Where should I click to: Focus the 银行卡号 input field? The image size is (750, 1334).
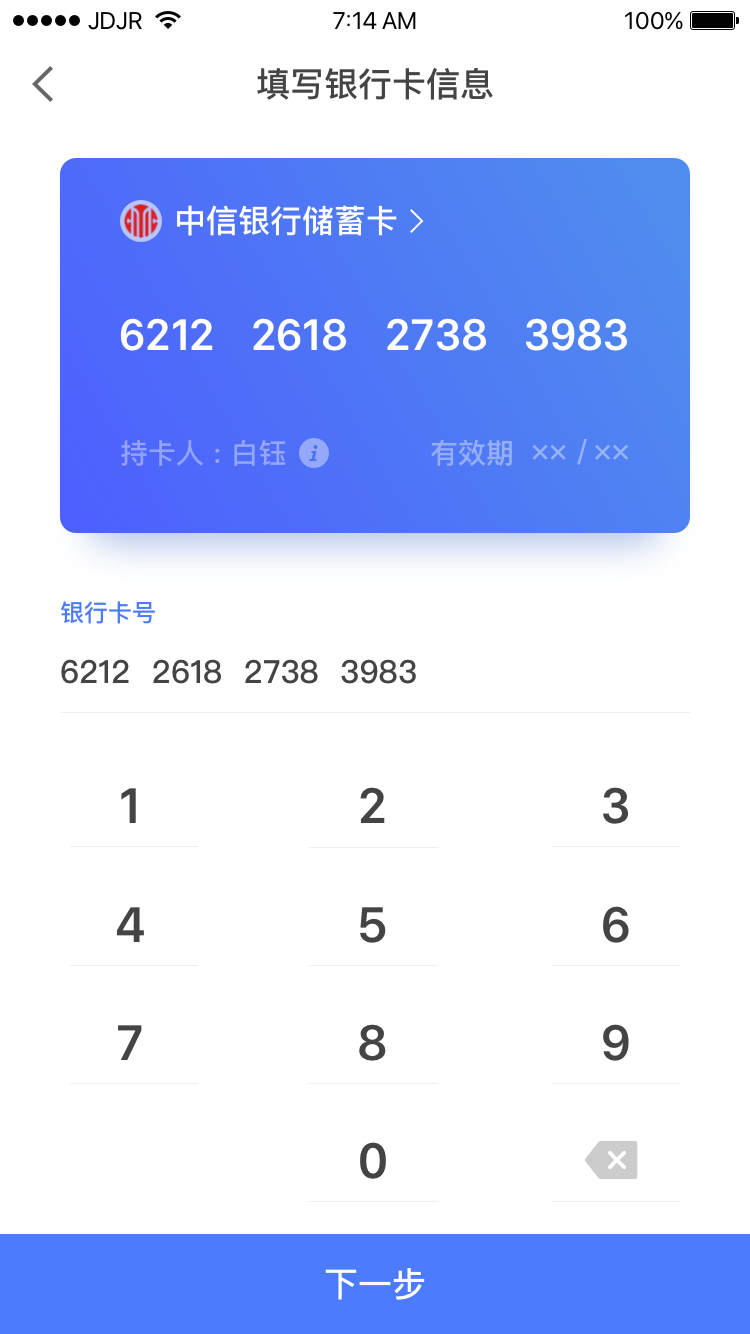click(375, 672)
